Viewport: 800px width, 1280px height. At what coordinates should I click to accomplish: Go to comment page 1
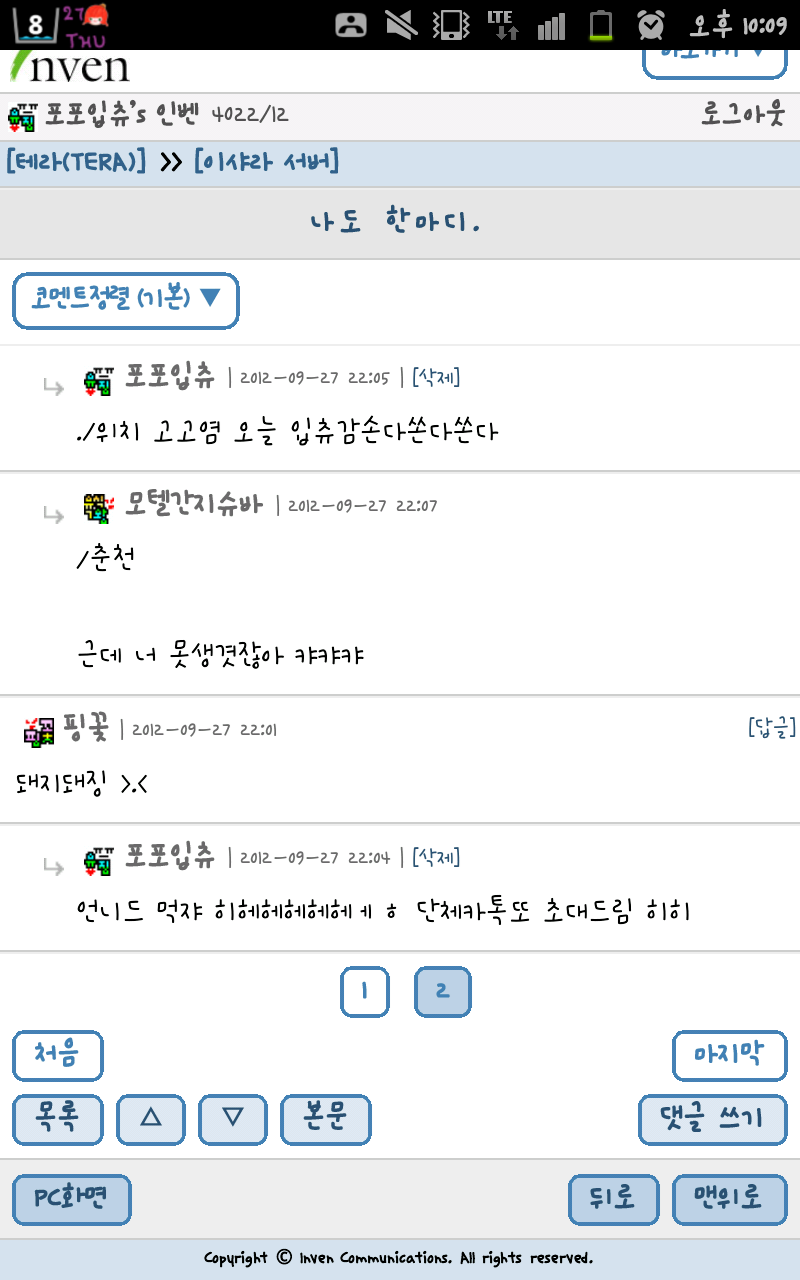click(x=364, y=992)
